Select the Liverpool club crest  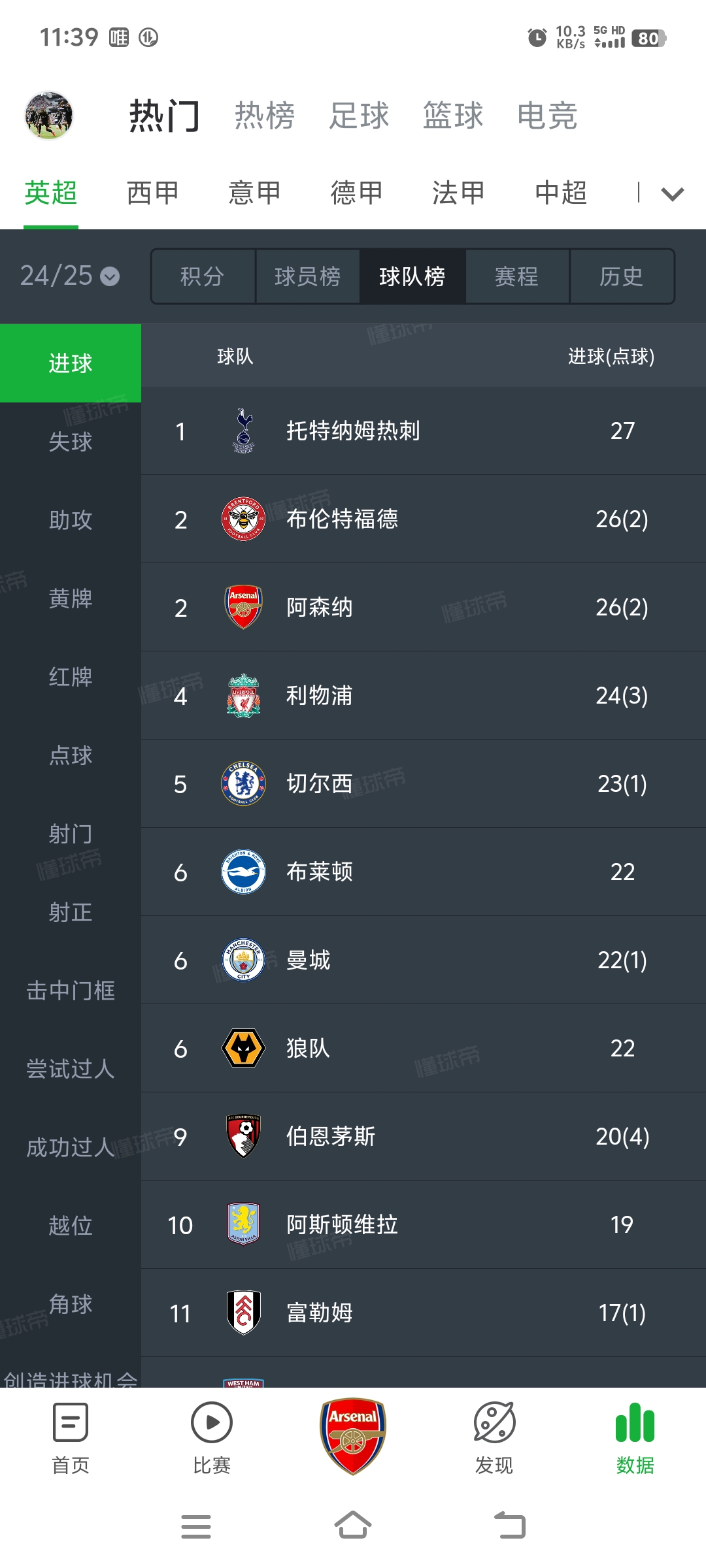tap(243, 695)
